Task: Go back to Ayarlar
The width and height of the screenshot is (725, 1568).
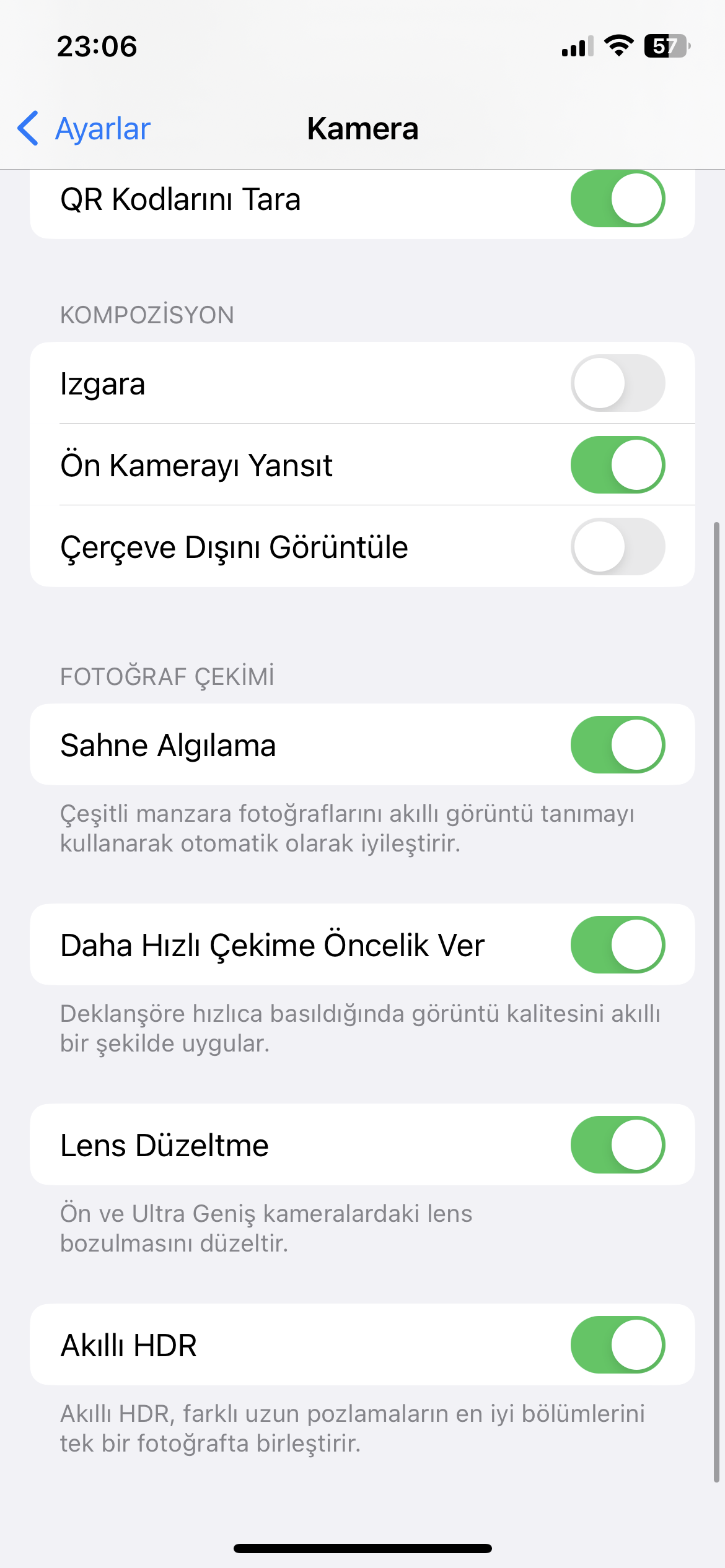Action: tap(85, 129)
